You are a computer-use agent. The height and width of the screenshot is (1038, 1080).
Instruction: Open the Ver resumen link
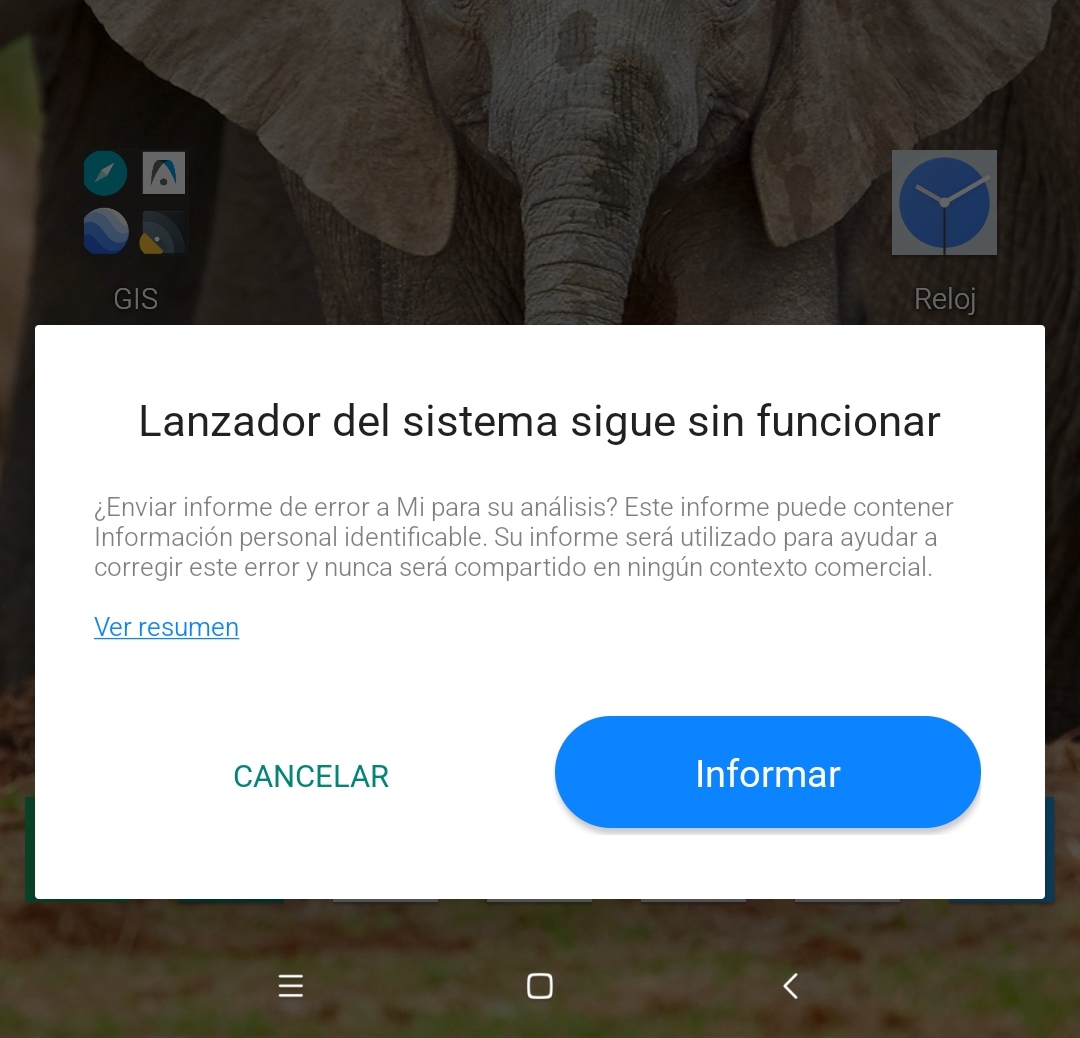point(166,627)
